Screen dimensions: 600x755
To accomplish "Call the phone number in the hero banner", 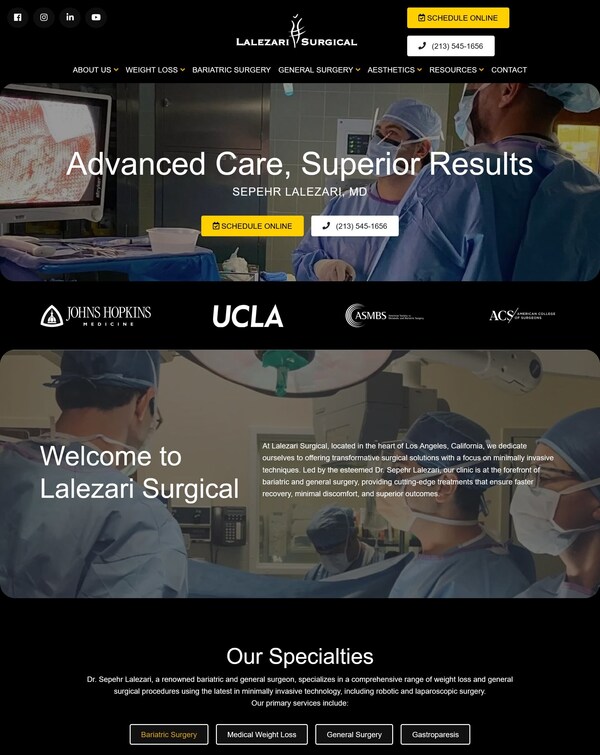I will click(x=354, y=226).
